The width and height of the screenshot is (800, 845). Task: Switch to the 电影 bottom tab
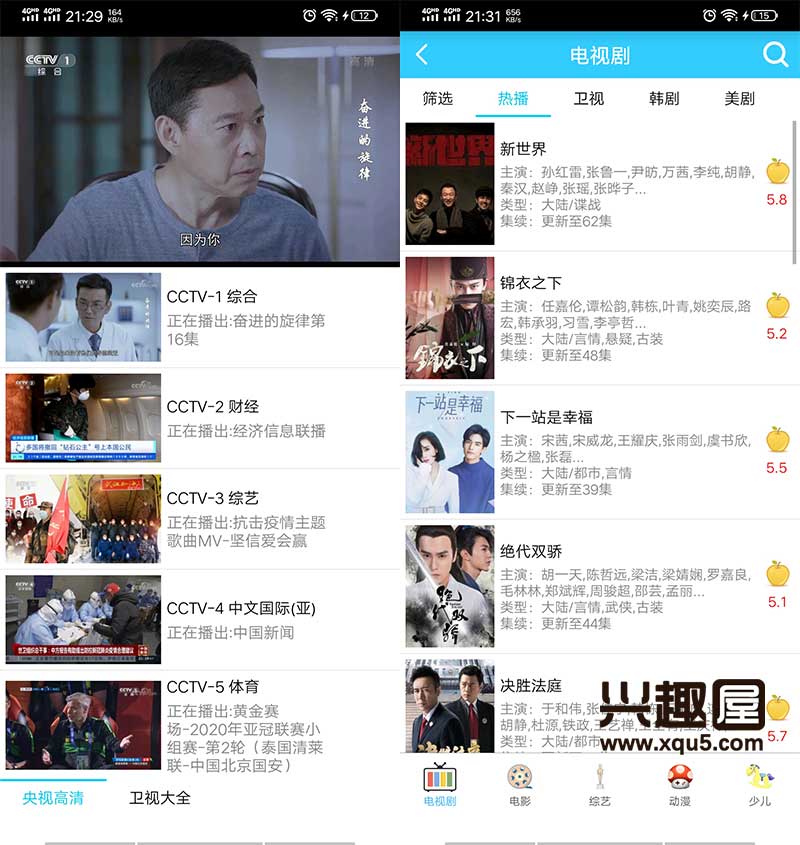click(519, 786)
